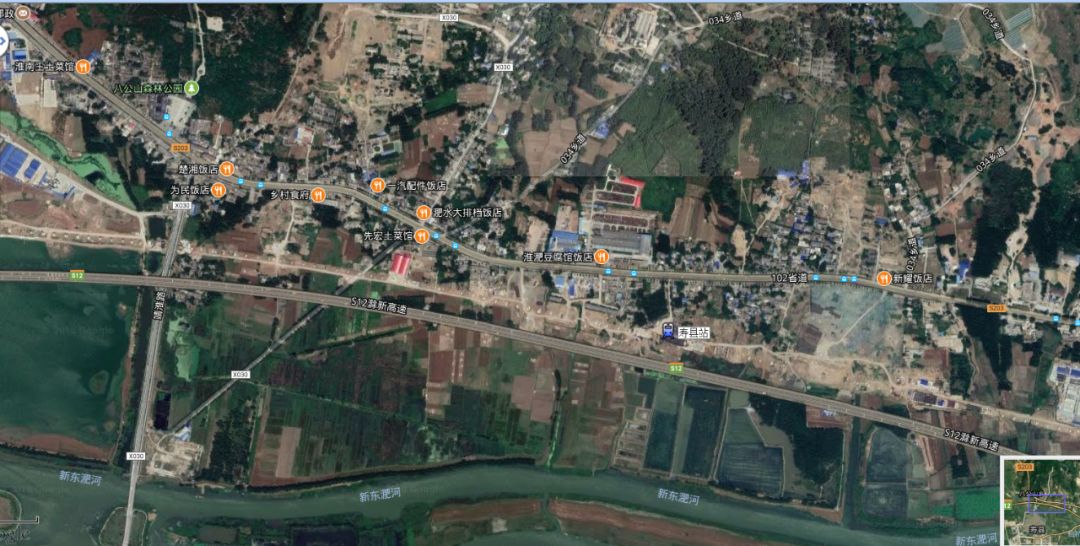The width and height of the screenshot is (1080, 546).
Task: Tap the 淮南土土菜馆 restaurant marker
Action: pyautogui.click(x=84, y=66)
